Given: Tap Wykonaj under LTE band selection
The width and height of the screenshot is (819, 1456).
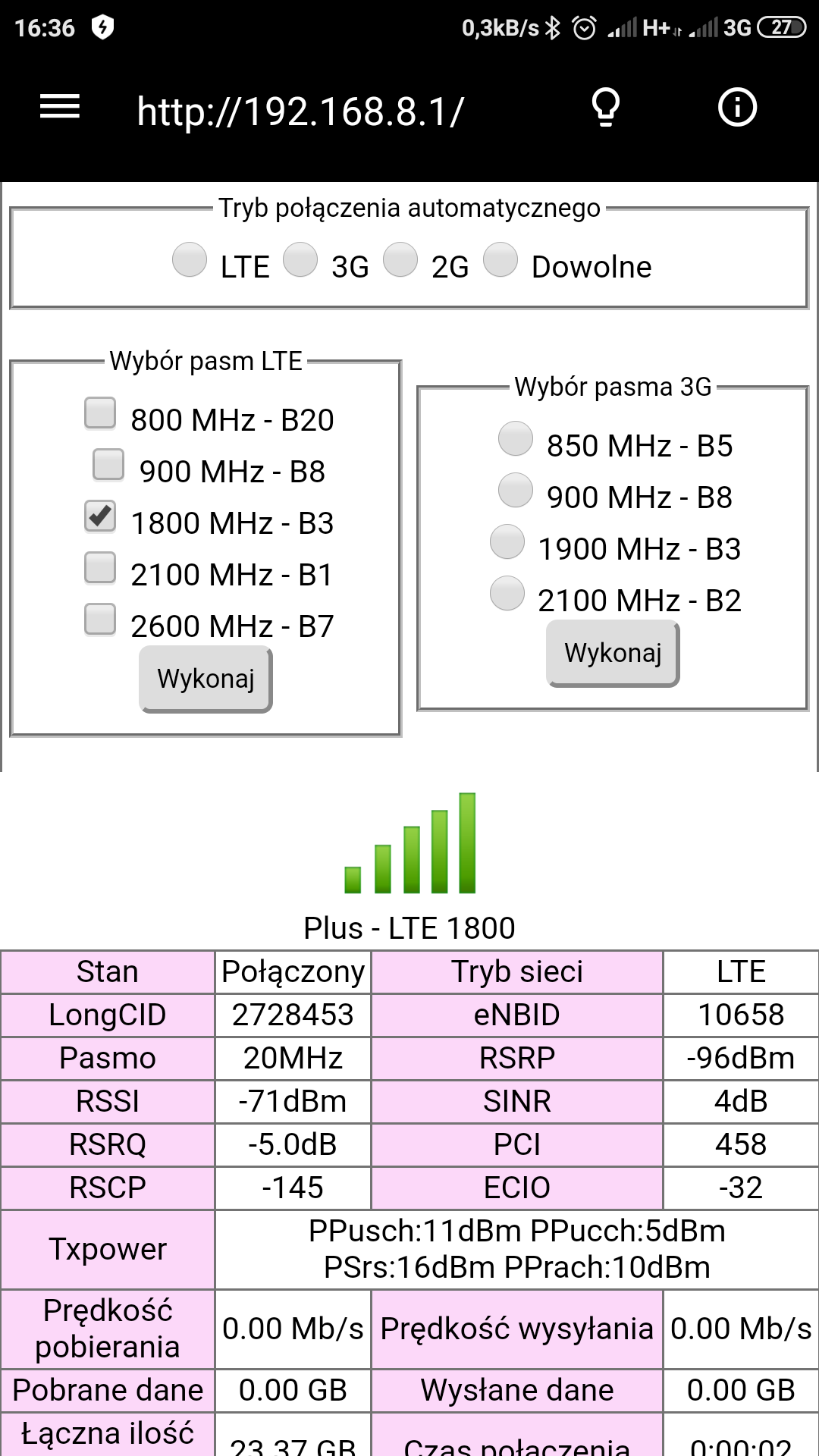Looking at the screenshot, I should pyautogui.click(x=206, y=679).
